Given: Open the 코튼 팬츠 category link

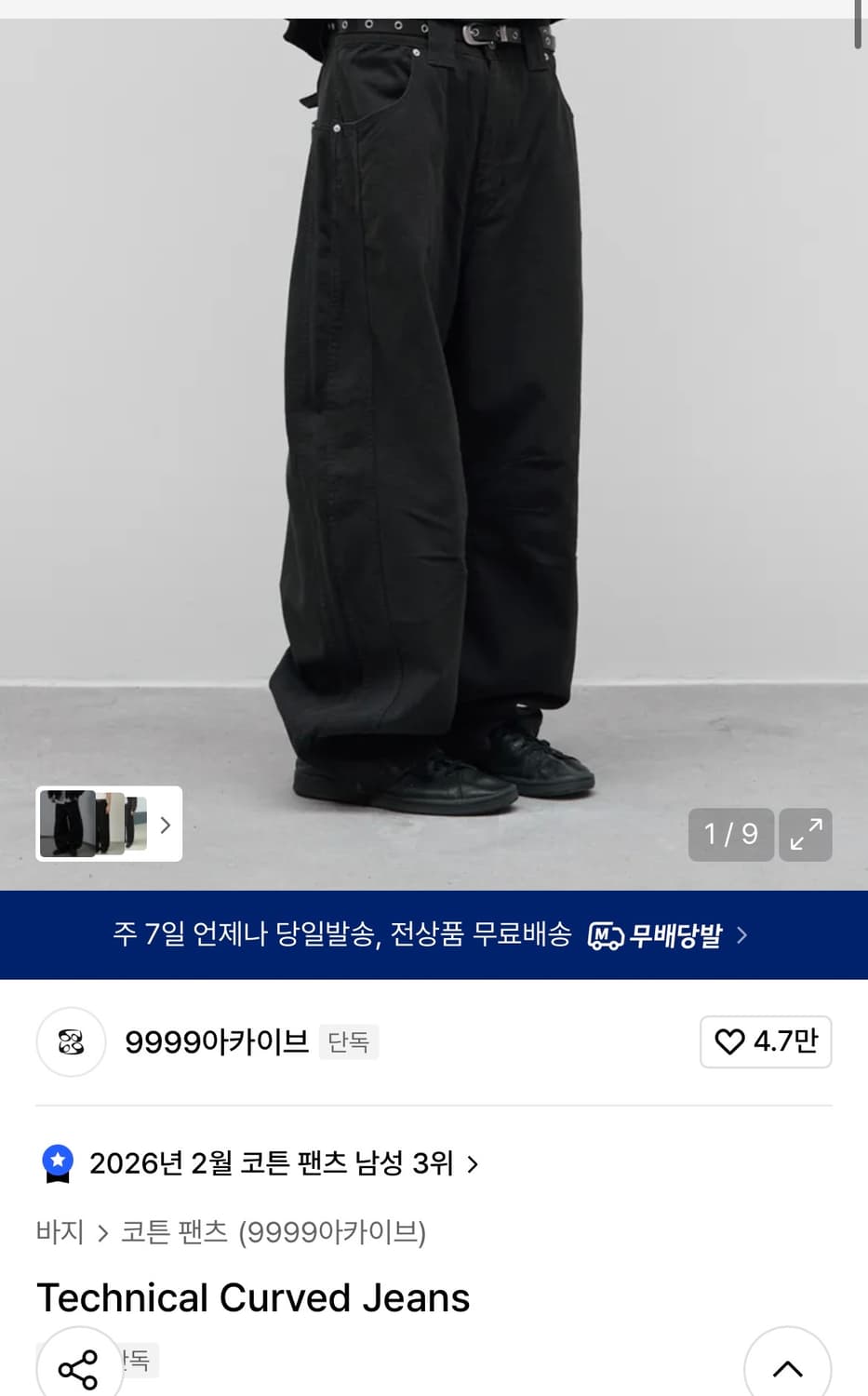Looking at the screenshot, I should [172, 1232].
